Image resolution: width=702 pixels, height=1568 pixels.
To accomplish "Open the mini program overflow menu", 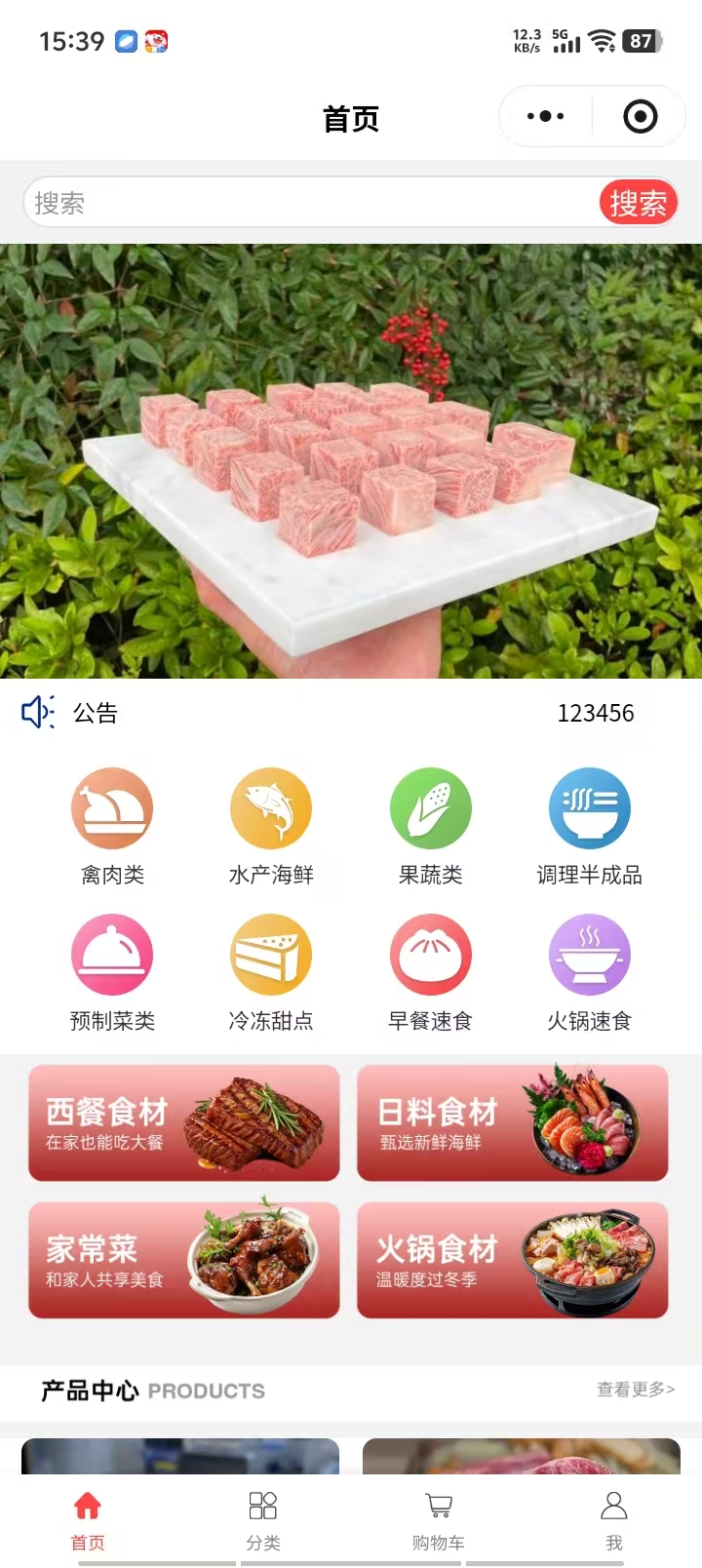I will tap(545, 117).
